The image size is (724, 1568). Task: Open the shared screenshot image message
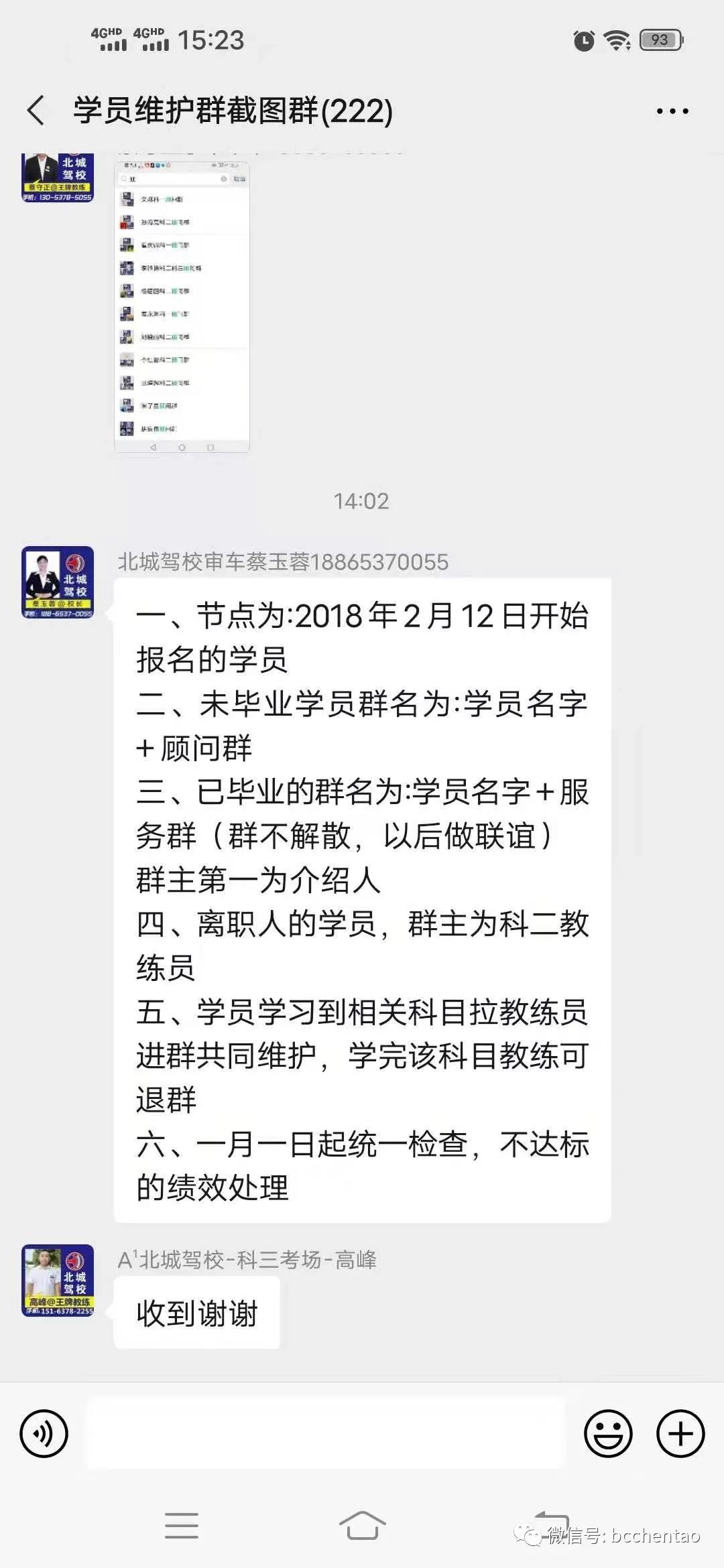click(x=182, y=307)
